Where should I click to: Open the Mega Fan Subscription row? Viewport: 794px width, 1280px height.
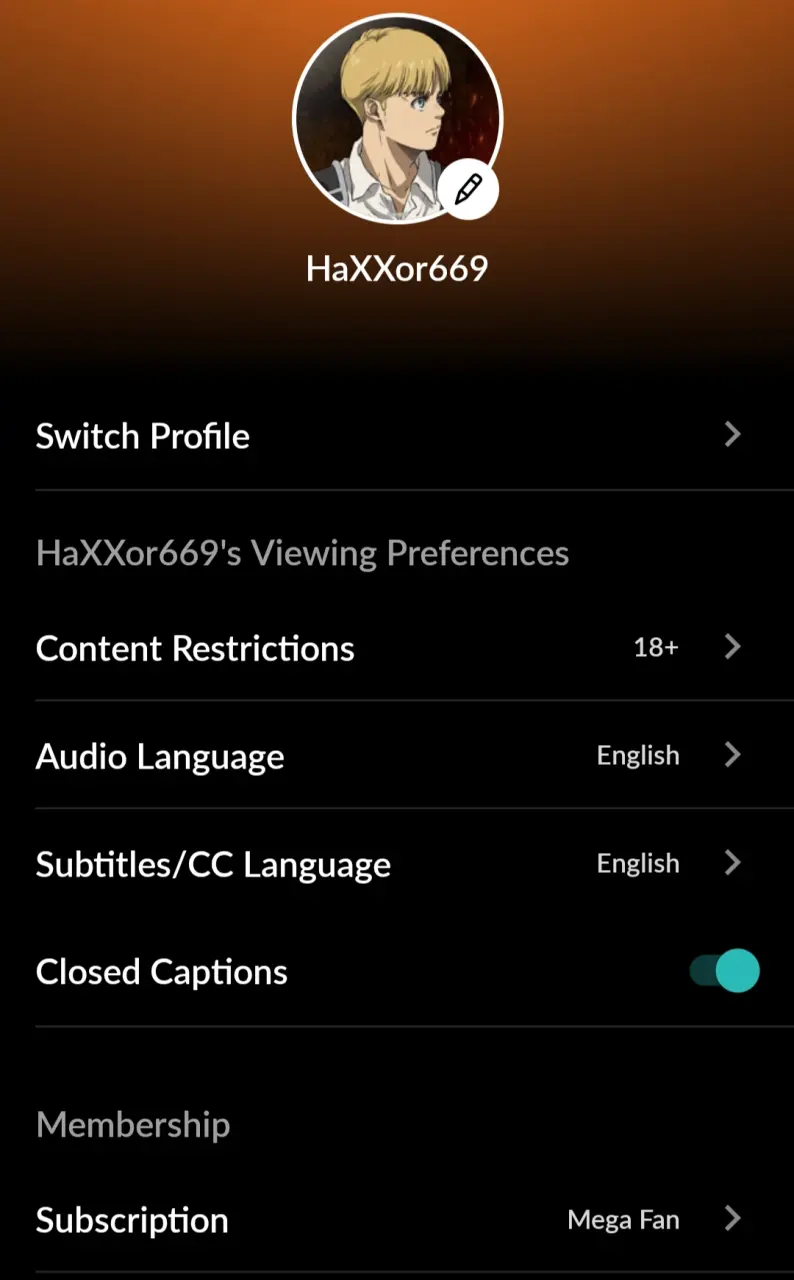(397, 1220)
